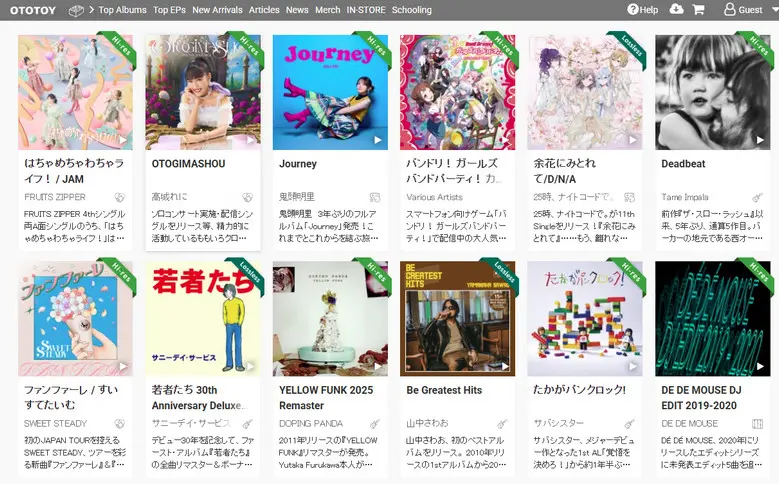This screenshot has width=779, height=484.
Task: Go to Top EPs
Action: [x=169, y=10]
